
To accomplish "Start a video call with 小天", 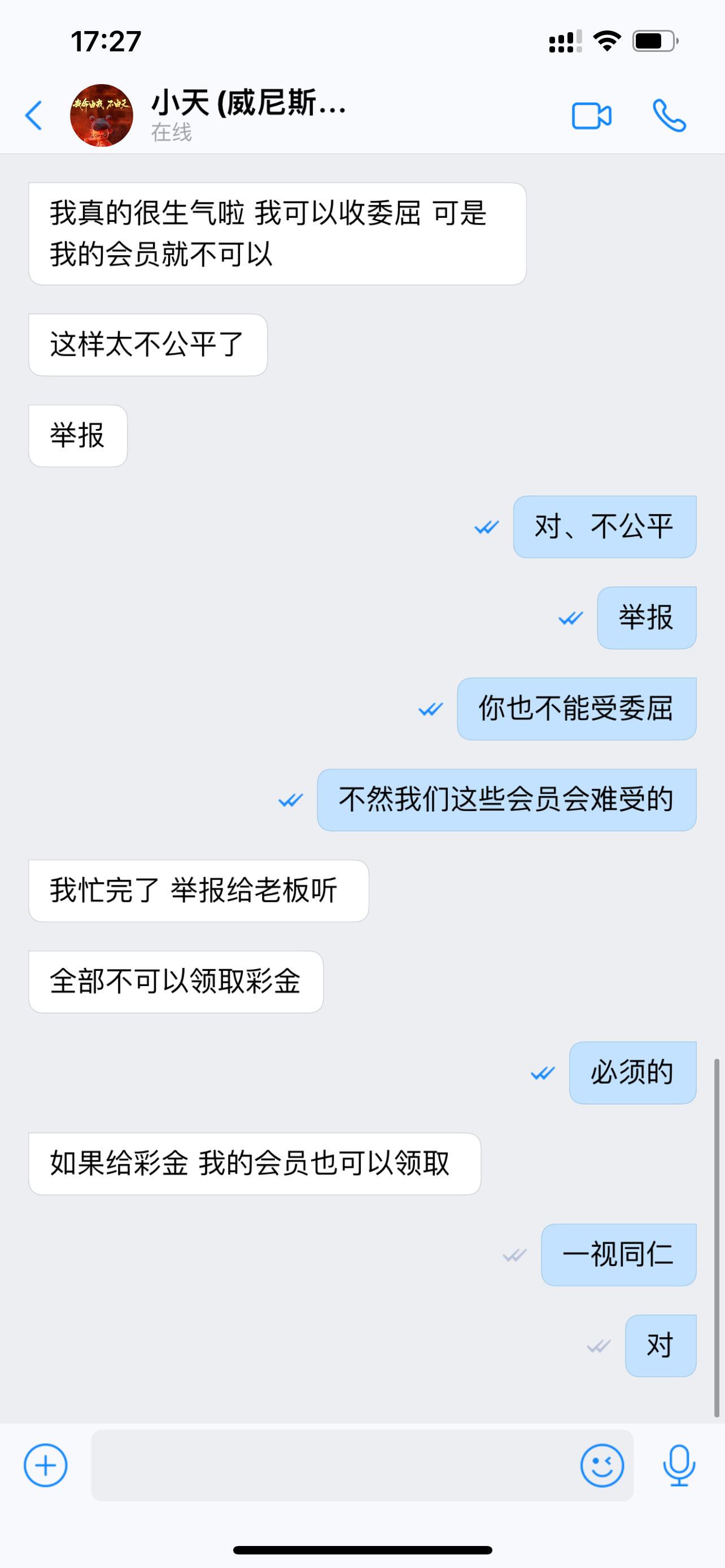I will [591, 116].
